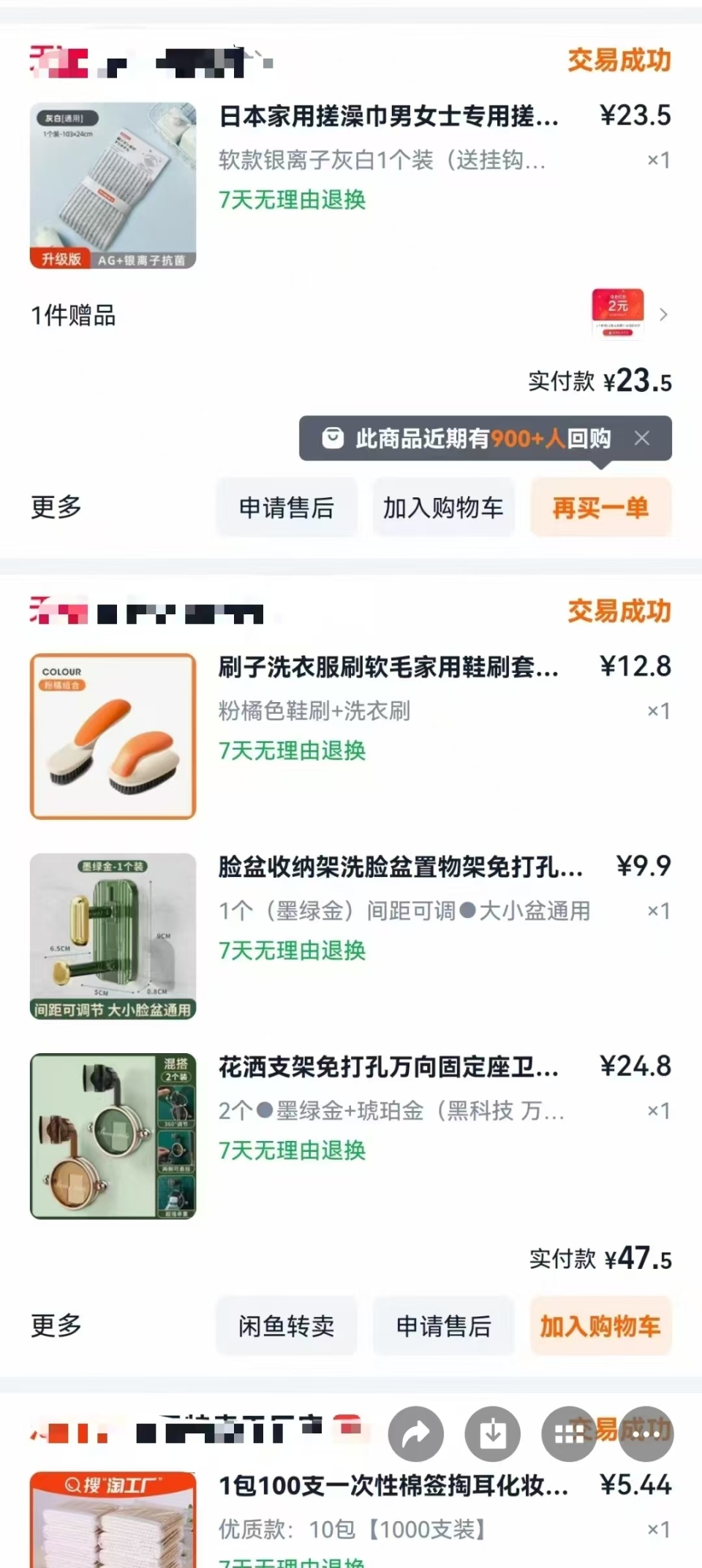Click 交易成功 status on the first order
Screen dimensions: 702x1568
[618, 61]
